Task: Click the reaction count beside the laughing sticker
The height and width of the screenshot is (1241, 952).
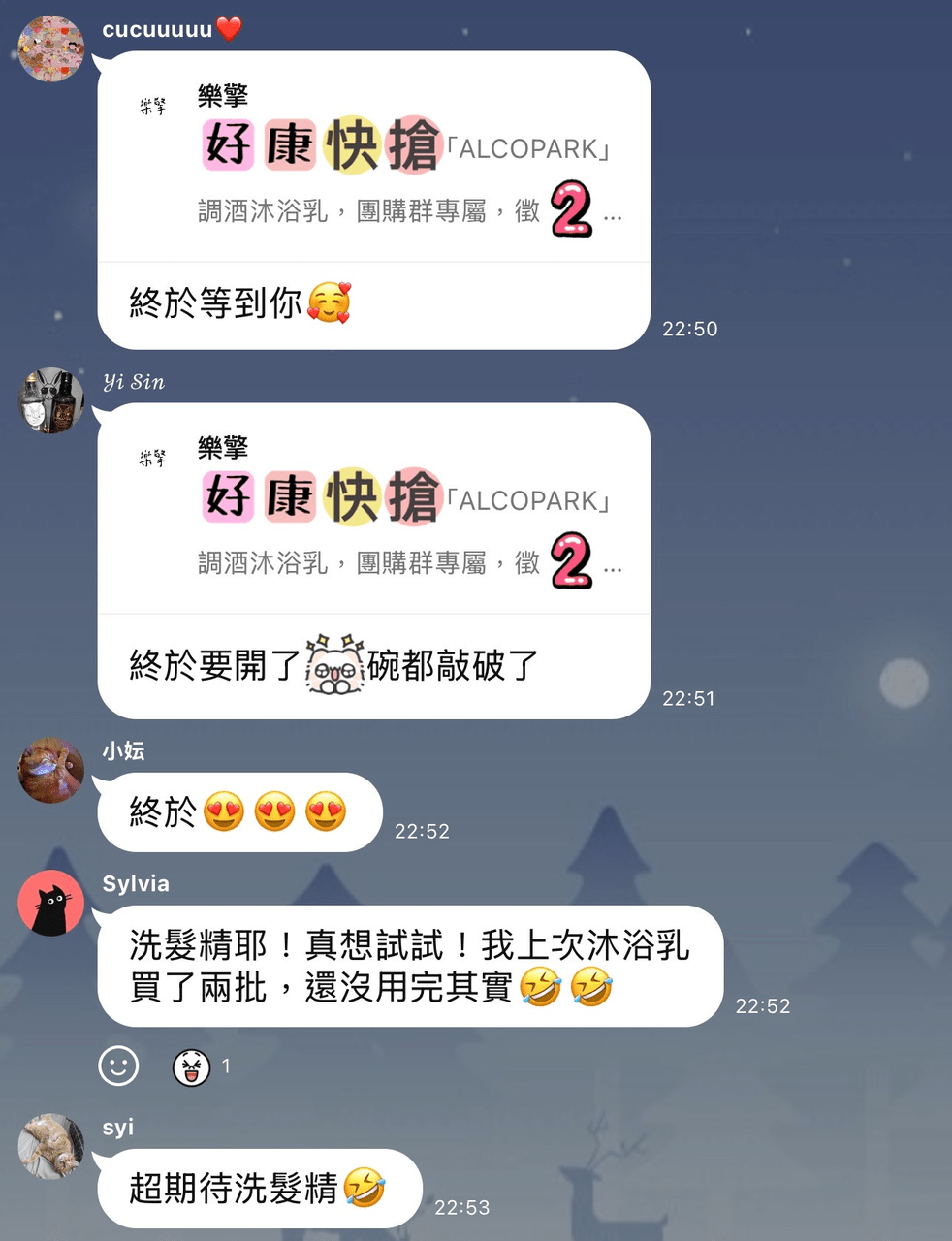Action: [x=226, y=1066]
